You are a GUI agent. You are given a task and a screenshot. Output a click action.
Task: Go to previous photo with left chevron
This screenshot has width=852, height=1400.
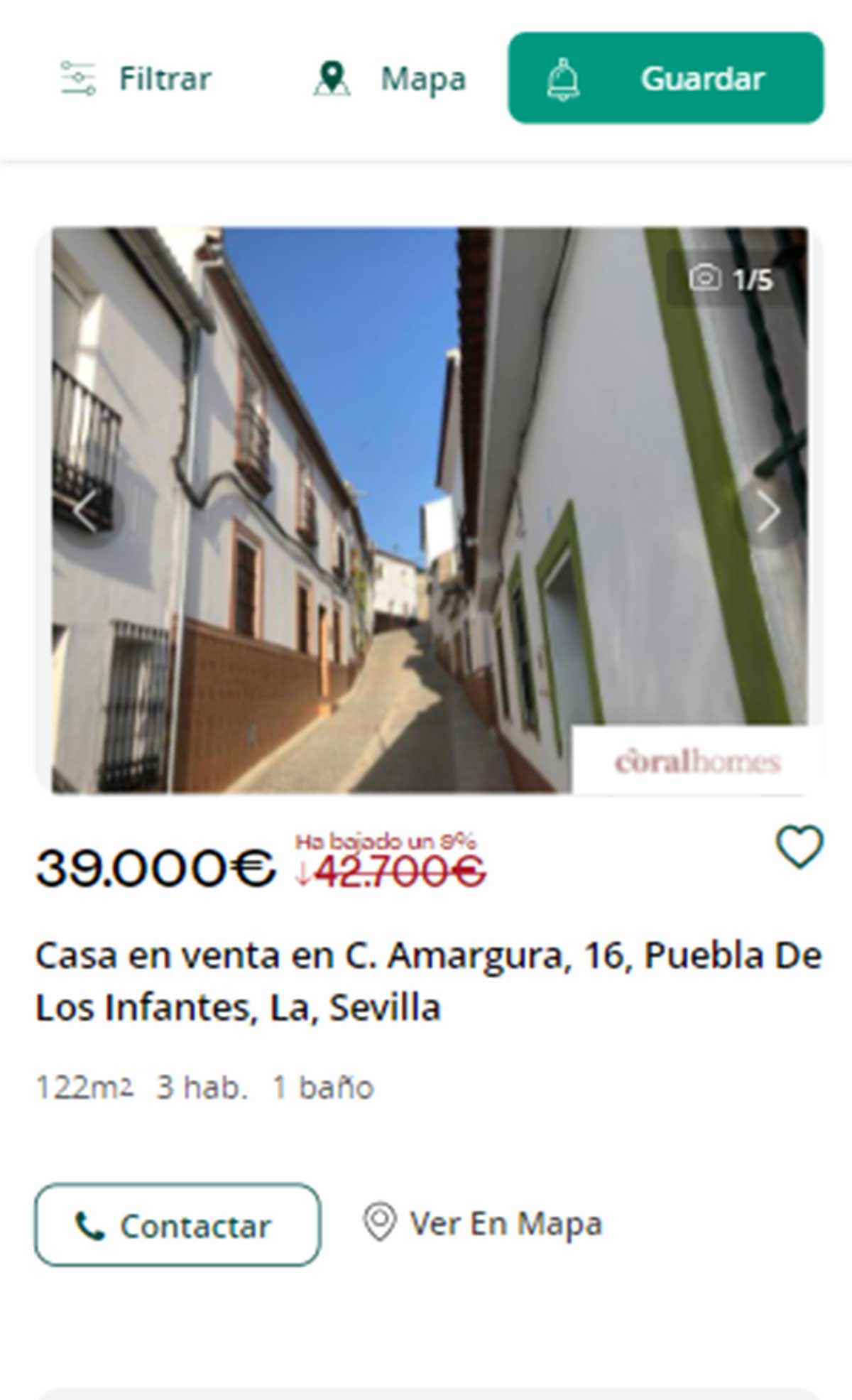click(84, 510)
